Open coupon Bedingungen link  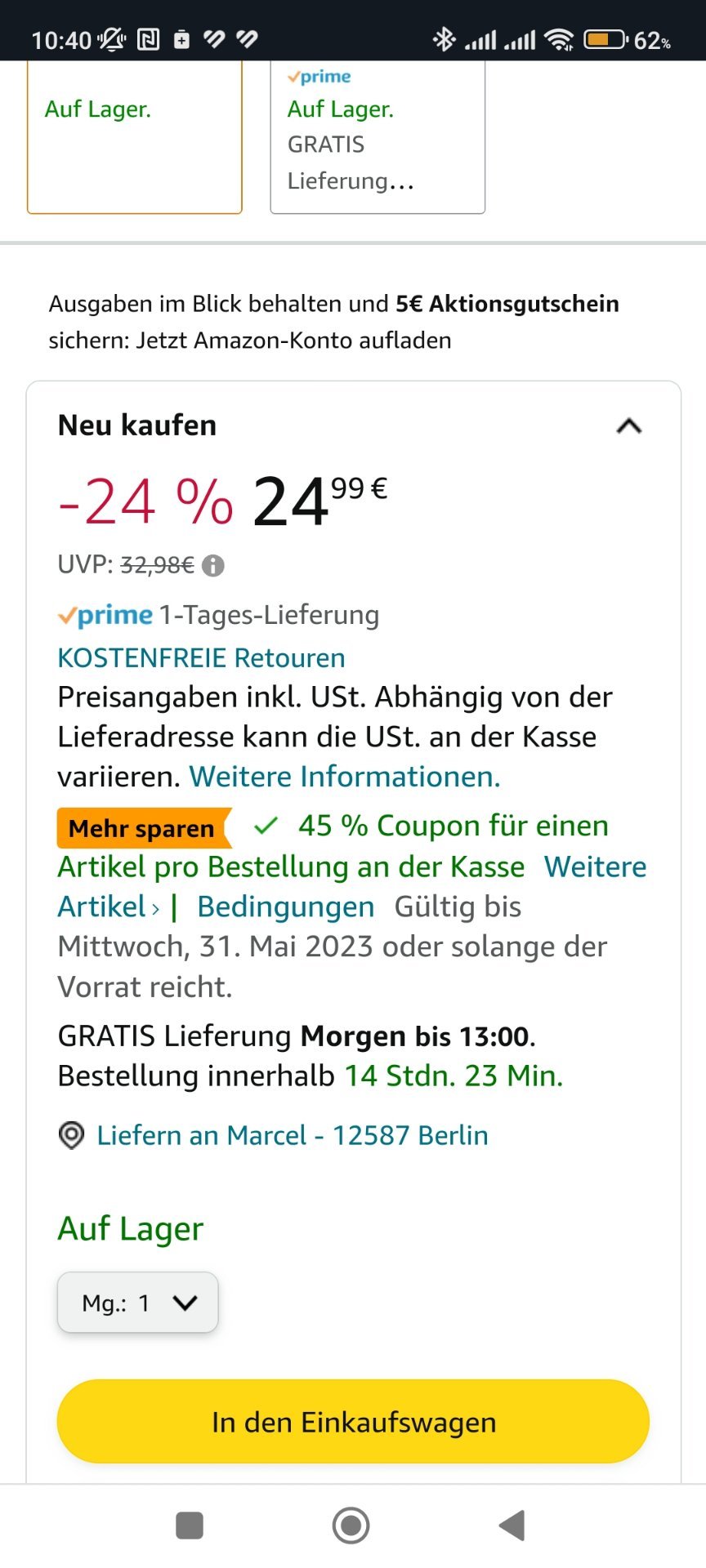[x=286, y=906]
